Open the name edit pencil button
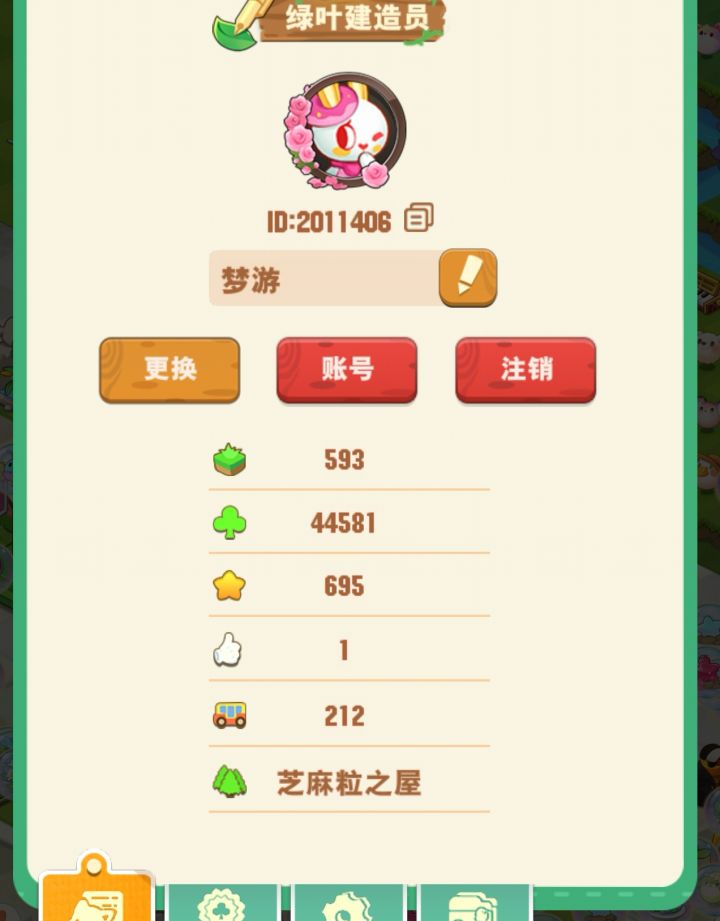Image resolution: width=720 pixels, height=921 pixels. (466, 277)
